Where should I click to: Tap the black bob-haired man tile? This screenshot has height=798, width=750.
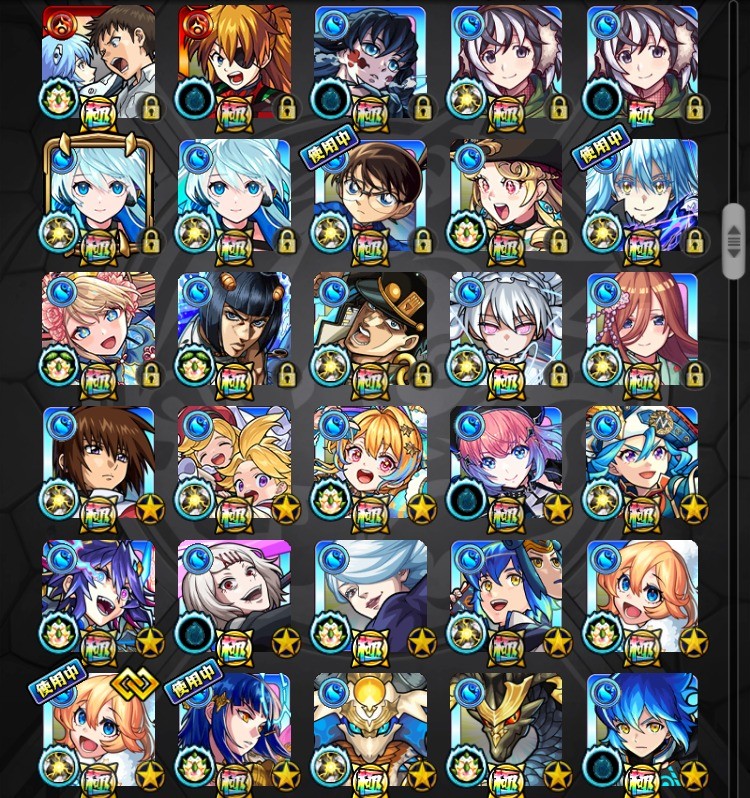click(234, 328)
